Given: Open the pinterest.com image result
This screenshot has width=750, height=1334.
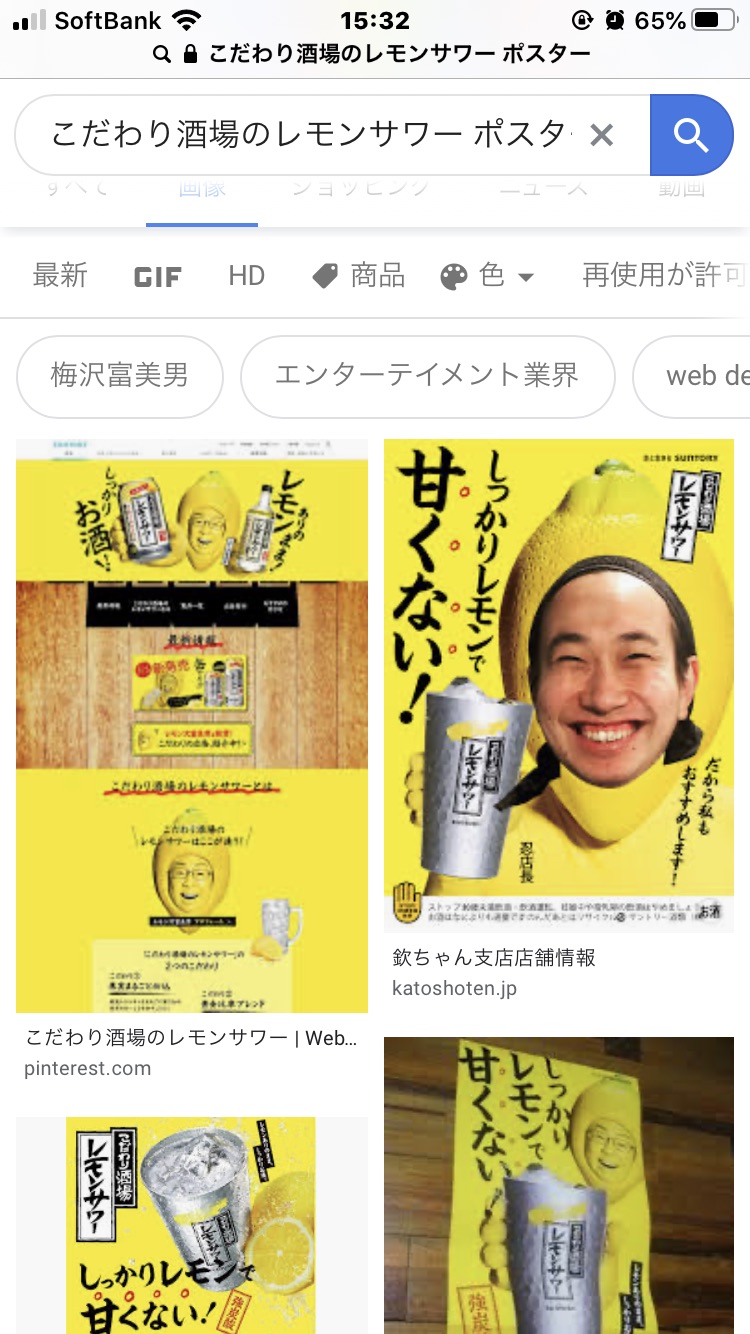Looking at the screenshot, I should pos(192,725).
